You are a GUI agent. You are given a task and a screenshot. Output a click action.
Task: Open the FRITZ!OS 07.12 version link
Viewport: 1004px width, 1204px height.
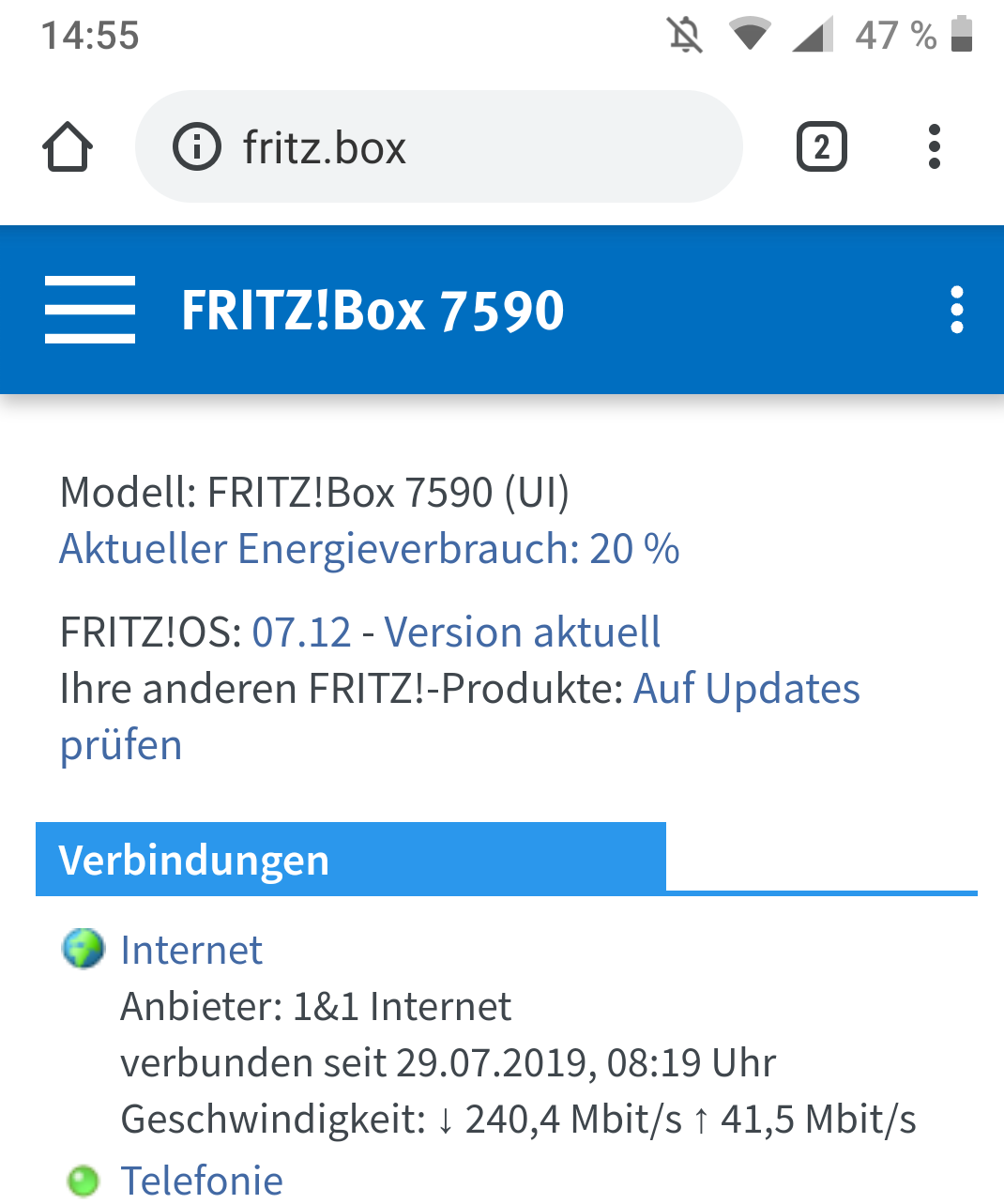pos(301,632)
